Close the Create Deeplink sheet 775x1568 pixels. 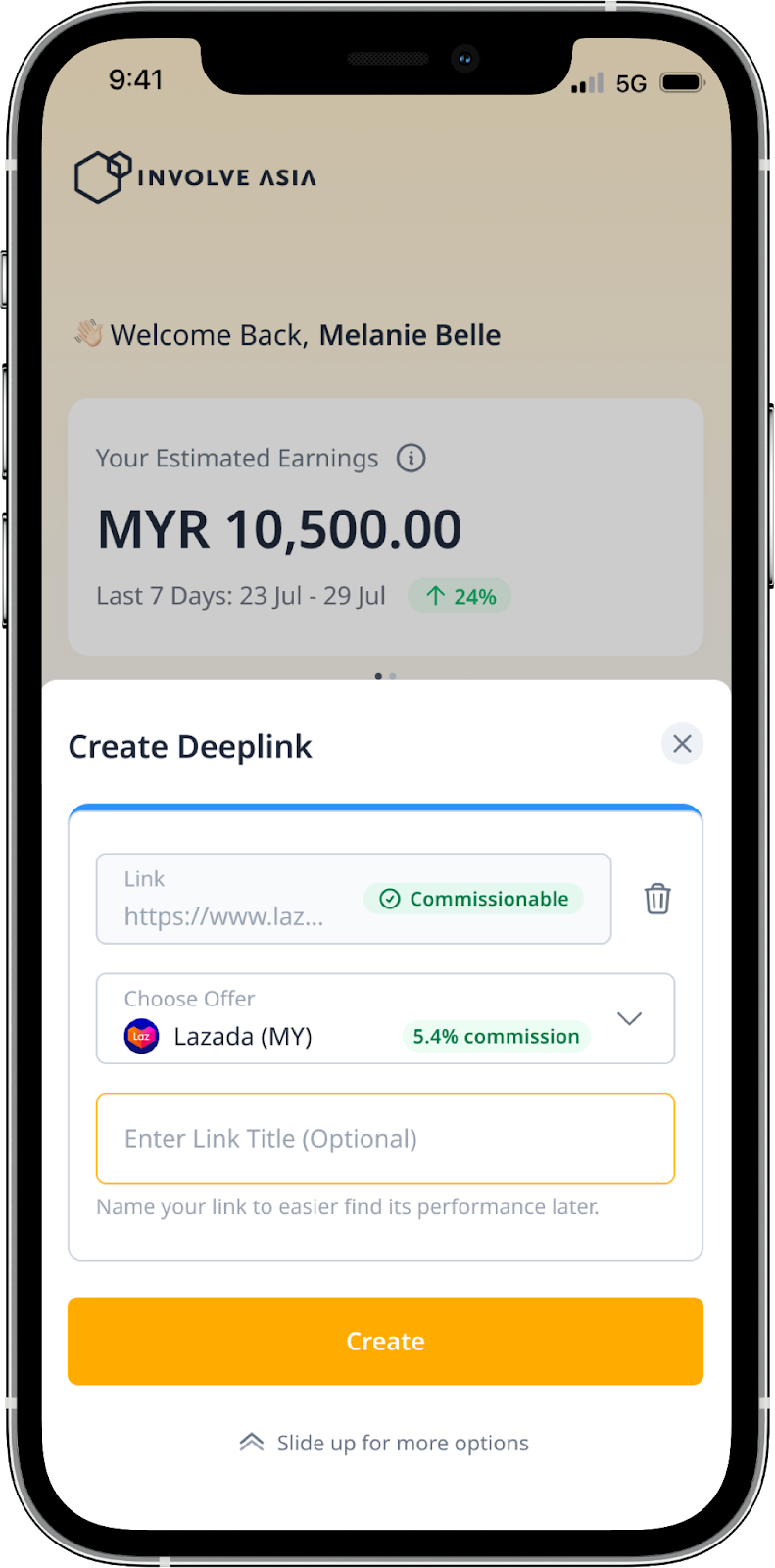pos(682,744)
